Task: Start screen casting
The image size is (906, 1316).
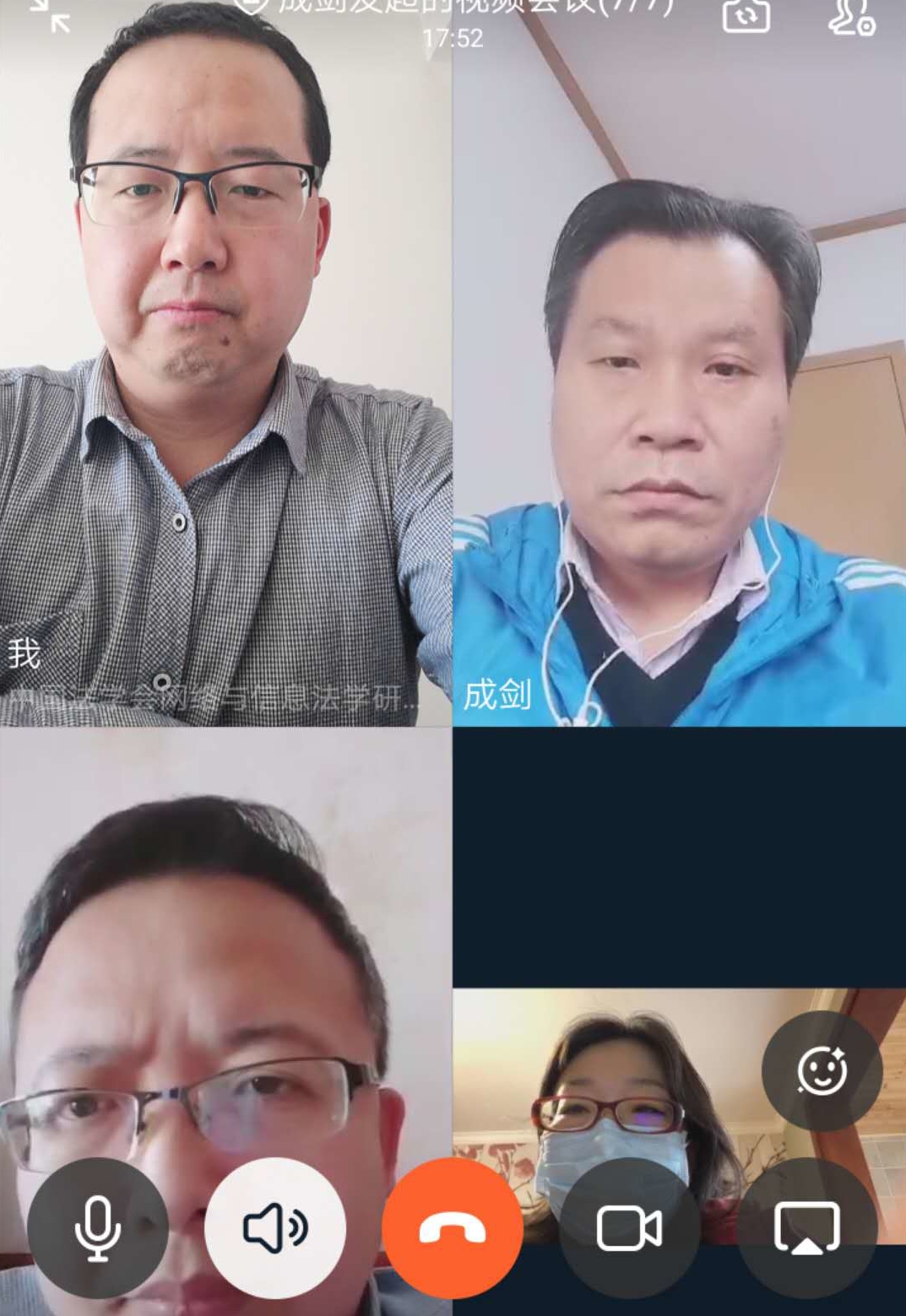Action: 807,1228
